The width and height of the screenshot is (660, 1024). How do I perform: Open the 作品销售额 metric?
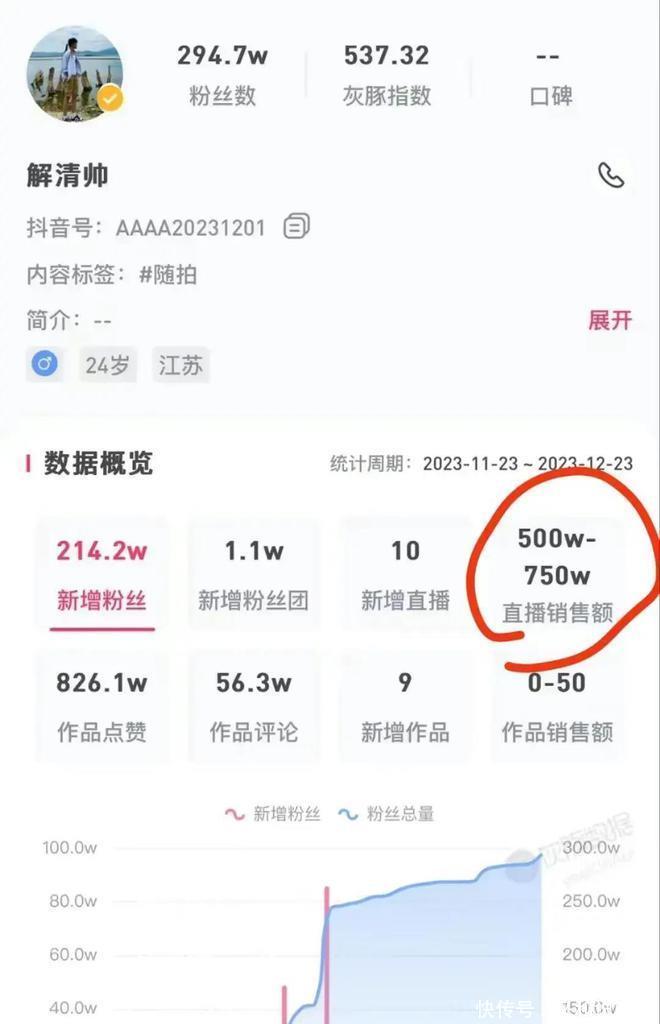coord(557,706)
